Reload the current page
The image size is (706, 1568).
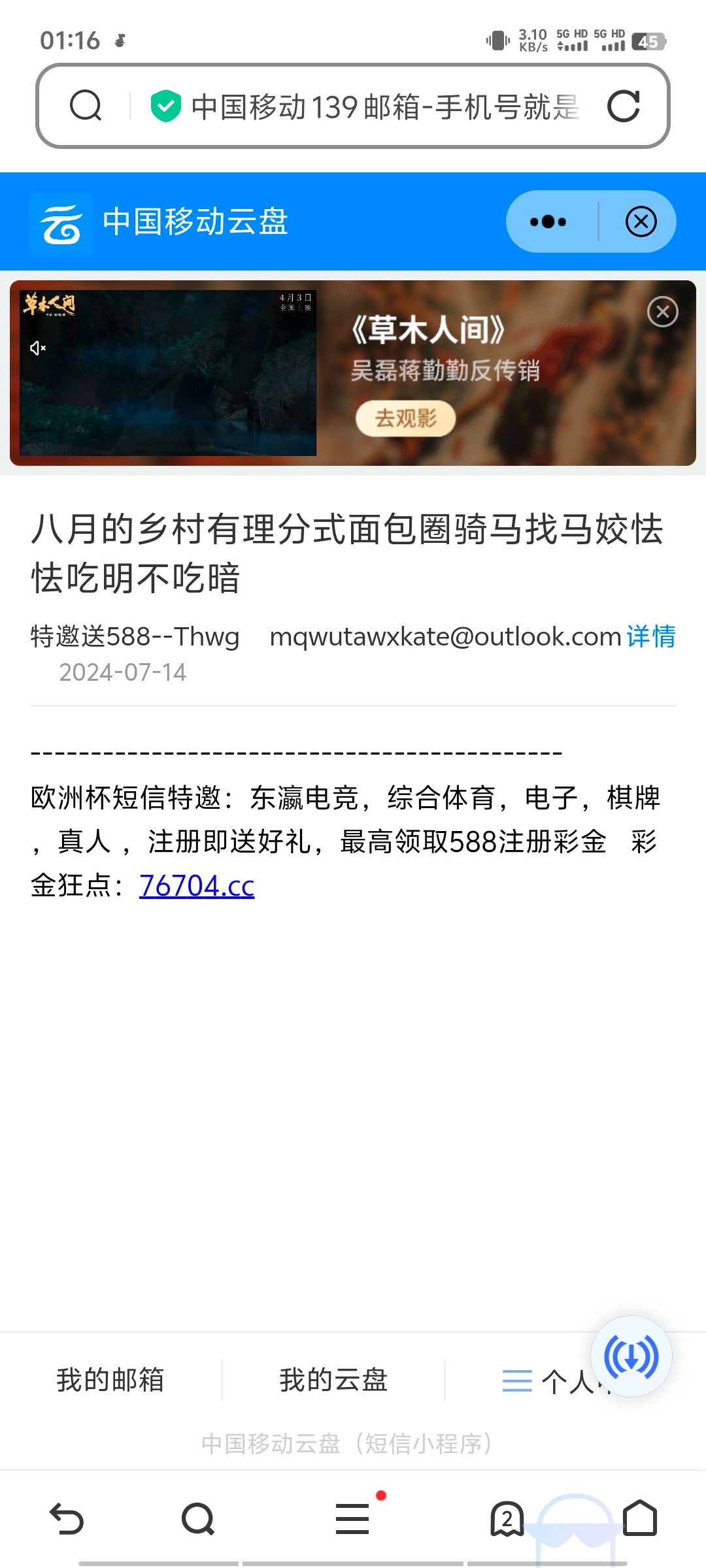(623, 106)
